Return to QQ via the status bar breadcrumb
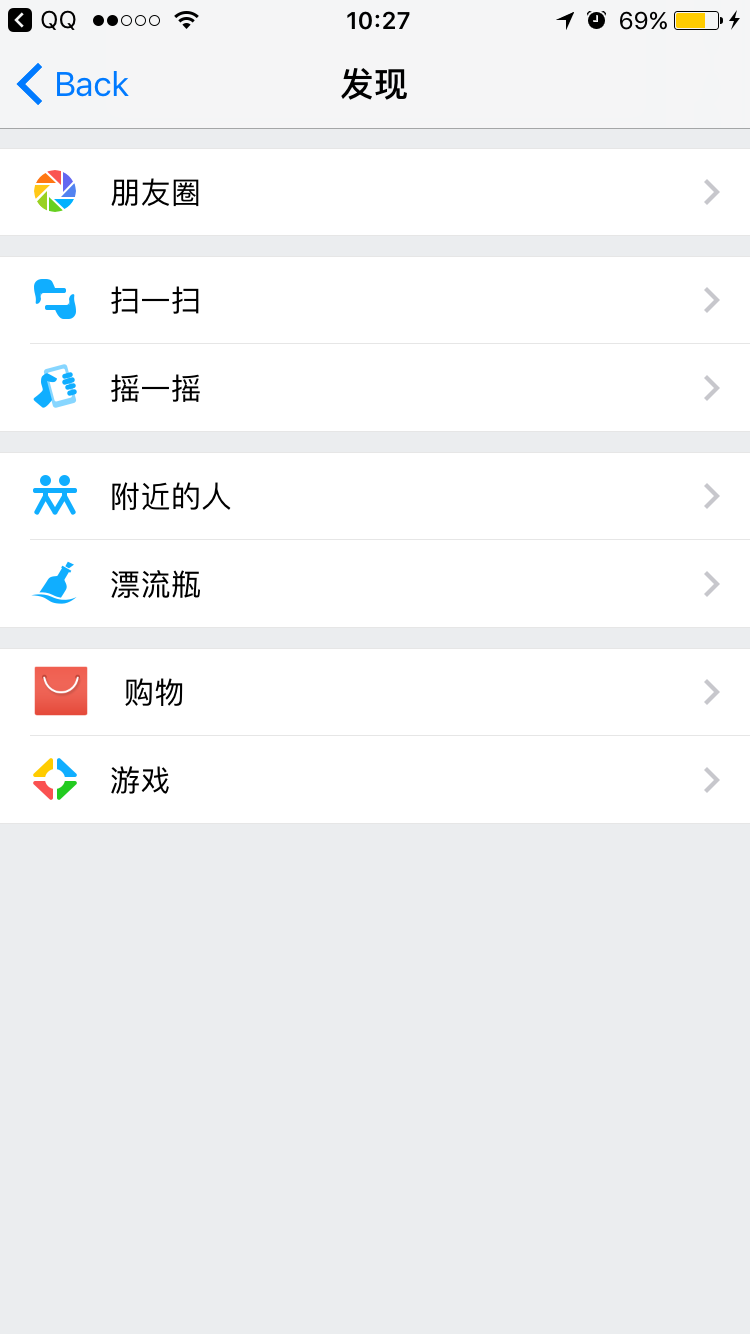The height and width of the screenshot is (1334, 750). coord(42,20)
